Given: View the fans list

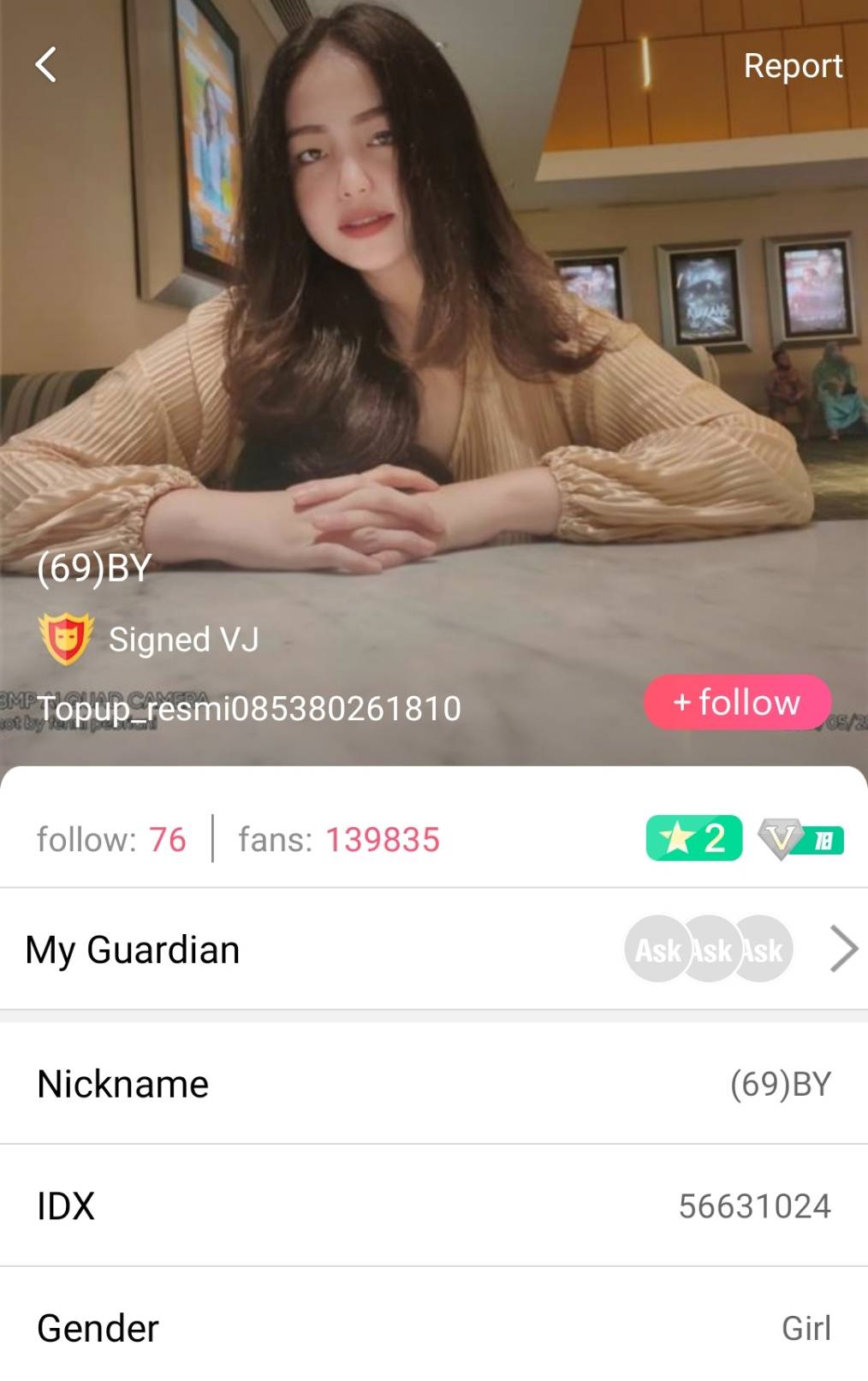Looking at the screenshot, I should pyautogui.click(x=339, y=840).
